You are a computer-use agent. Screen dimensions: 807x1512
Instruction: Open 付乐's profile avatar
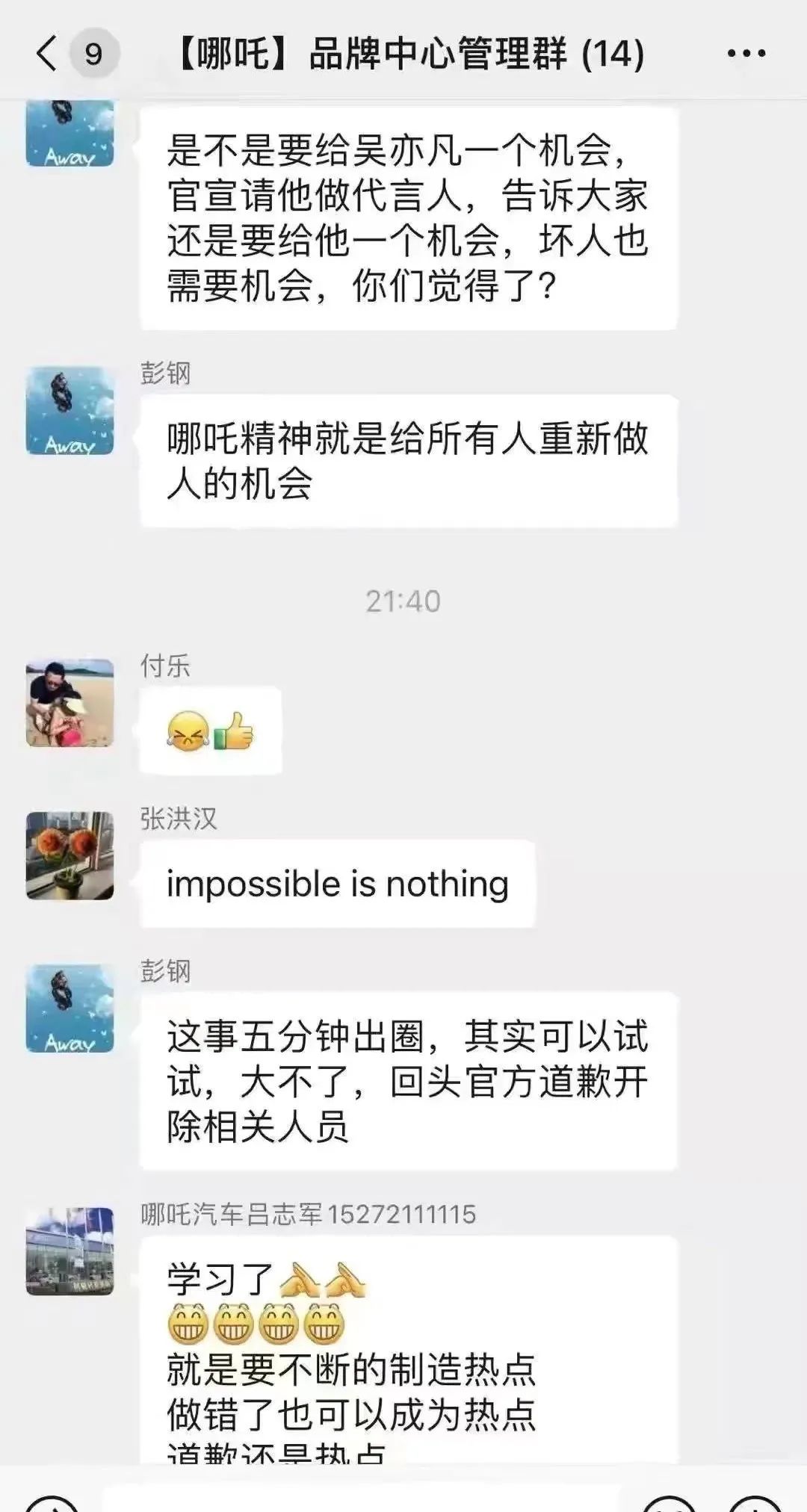[70, 703]
